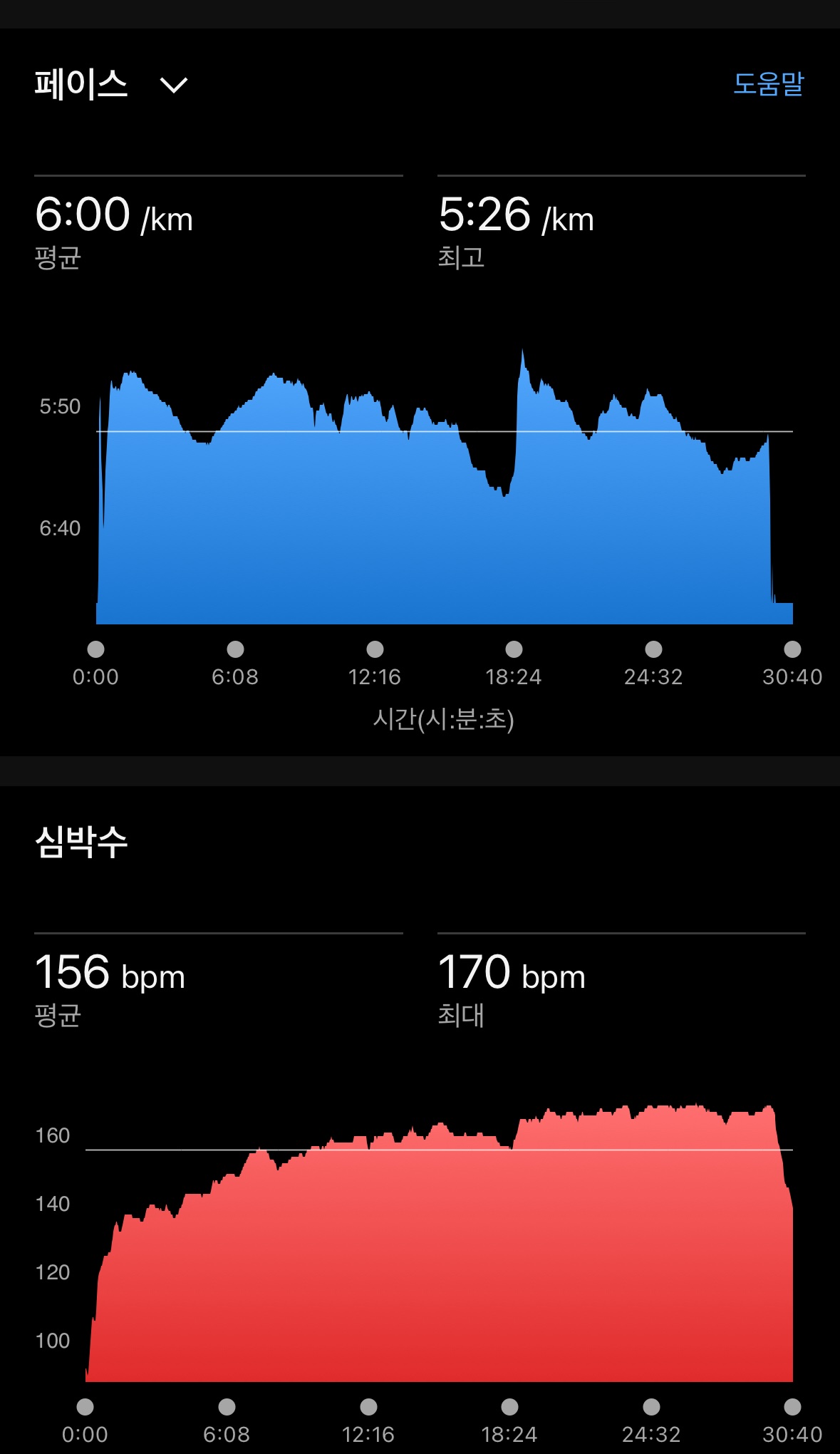This screenshot has height=1454, width=840.
Task: Open the 도움말 help link
Action: coord(768,84)
